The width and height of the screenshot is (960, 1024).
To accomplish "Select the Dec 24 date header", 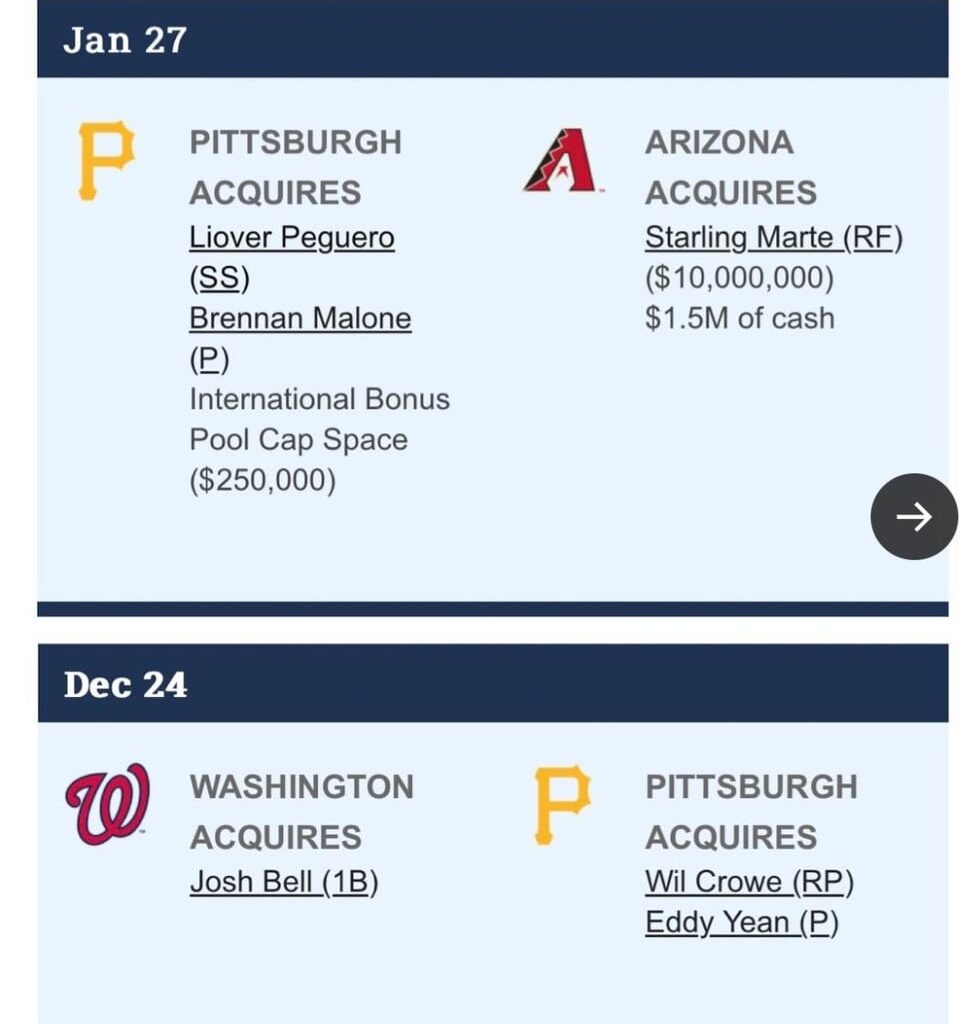I will (x=126, y=686).
